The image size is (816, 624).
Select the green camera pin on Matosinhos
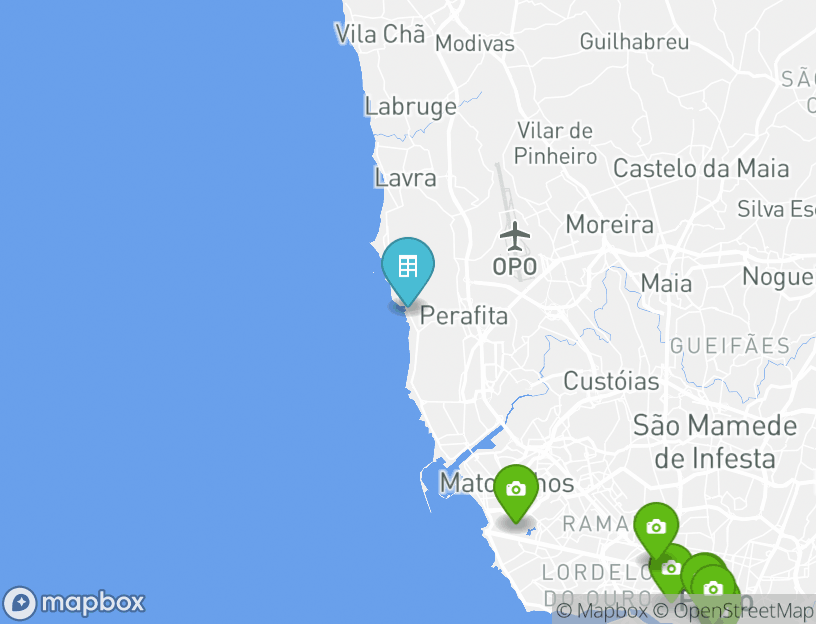pyautogui.click(x=515, y=490)
